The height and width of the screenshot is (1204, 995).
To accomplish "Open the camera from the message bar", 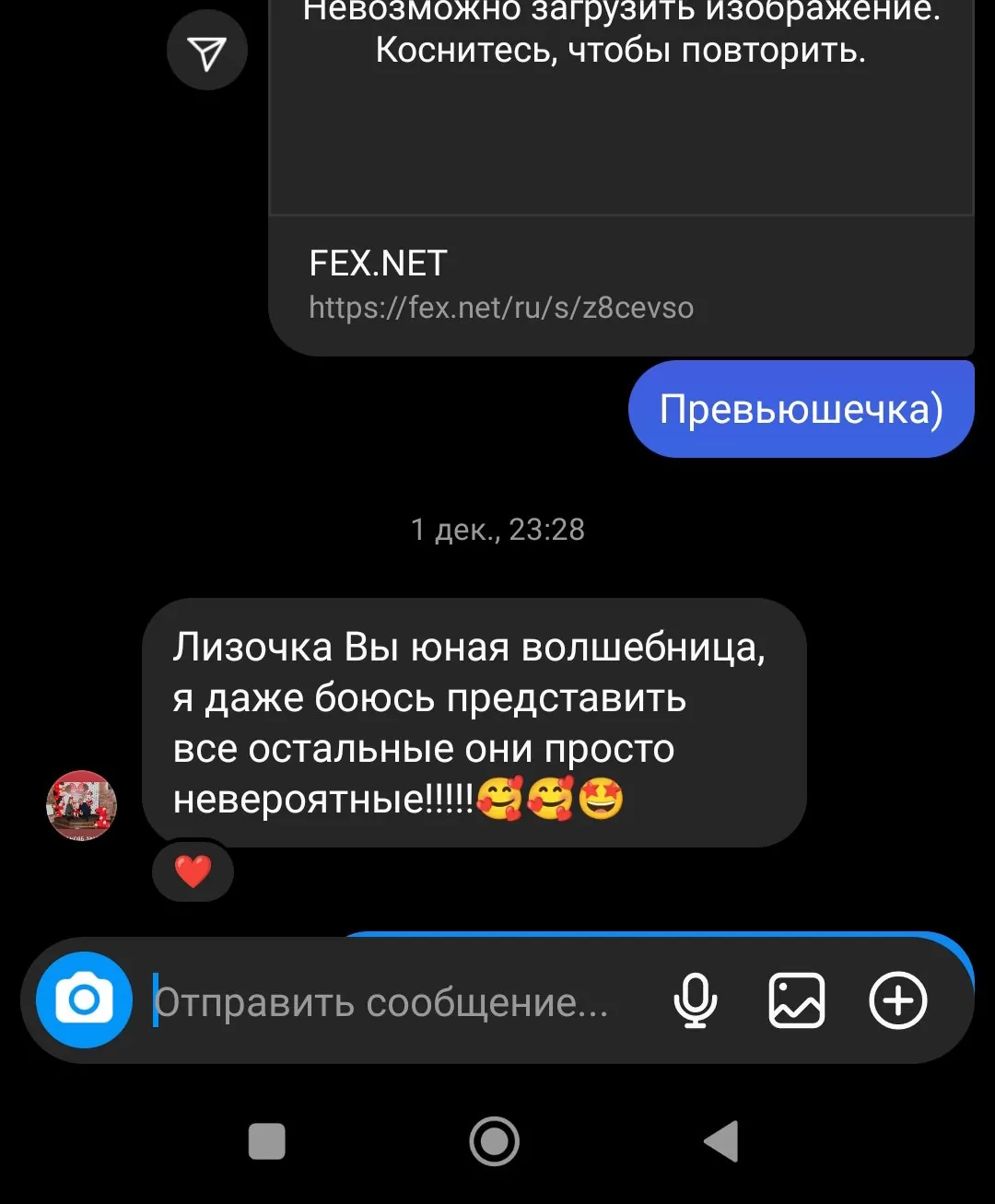I will [x=84, y=999].
